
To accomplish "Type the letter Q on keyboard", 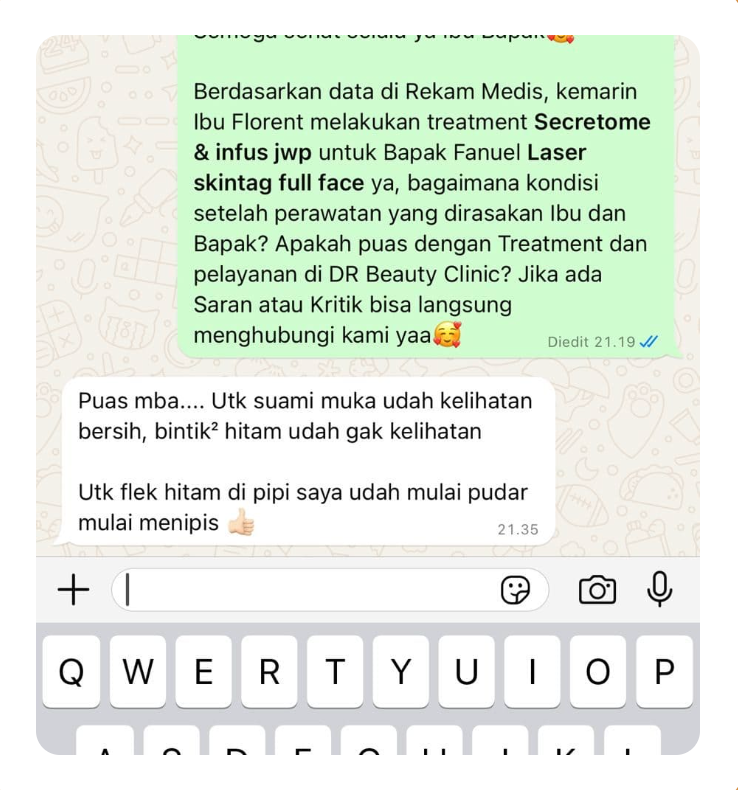I will (71, 672).
